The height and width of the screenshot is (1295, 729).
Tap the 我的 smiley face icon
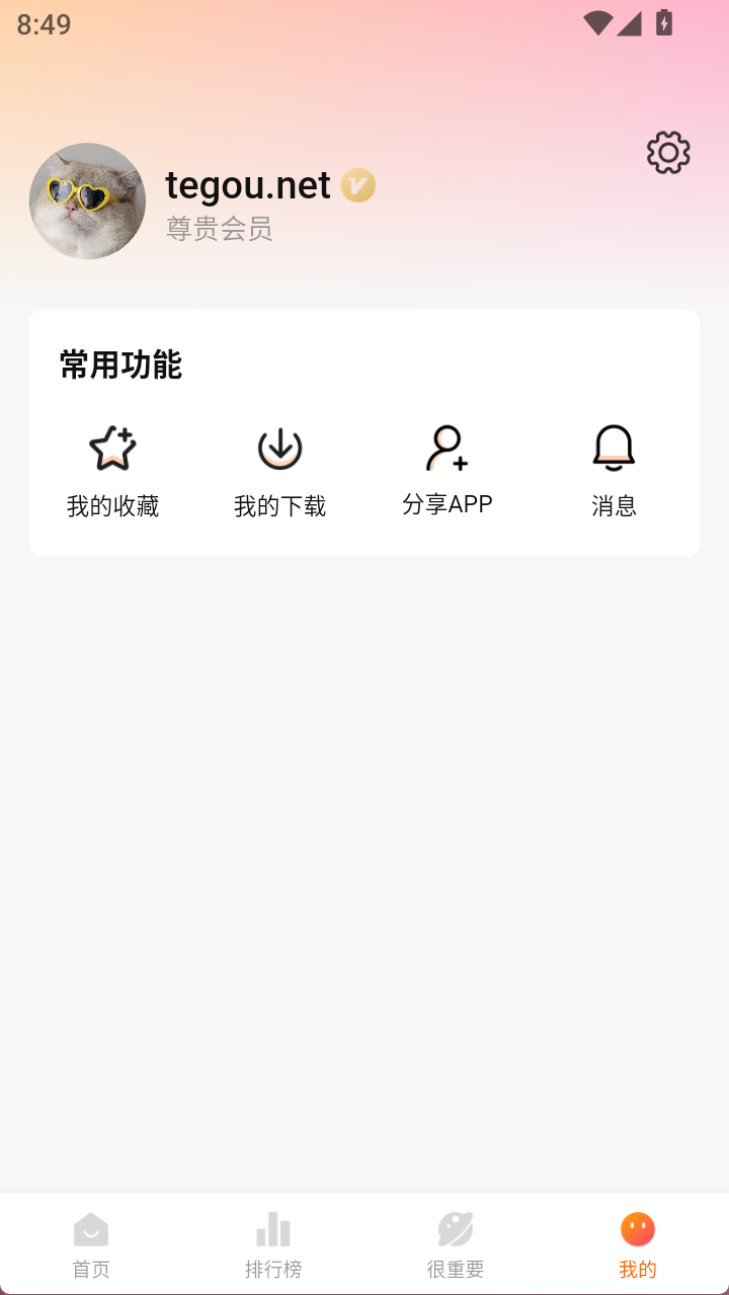[637, 1228]
